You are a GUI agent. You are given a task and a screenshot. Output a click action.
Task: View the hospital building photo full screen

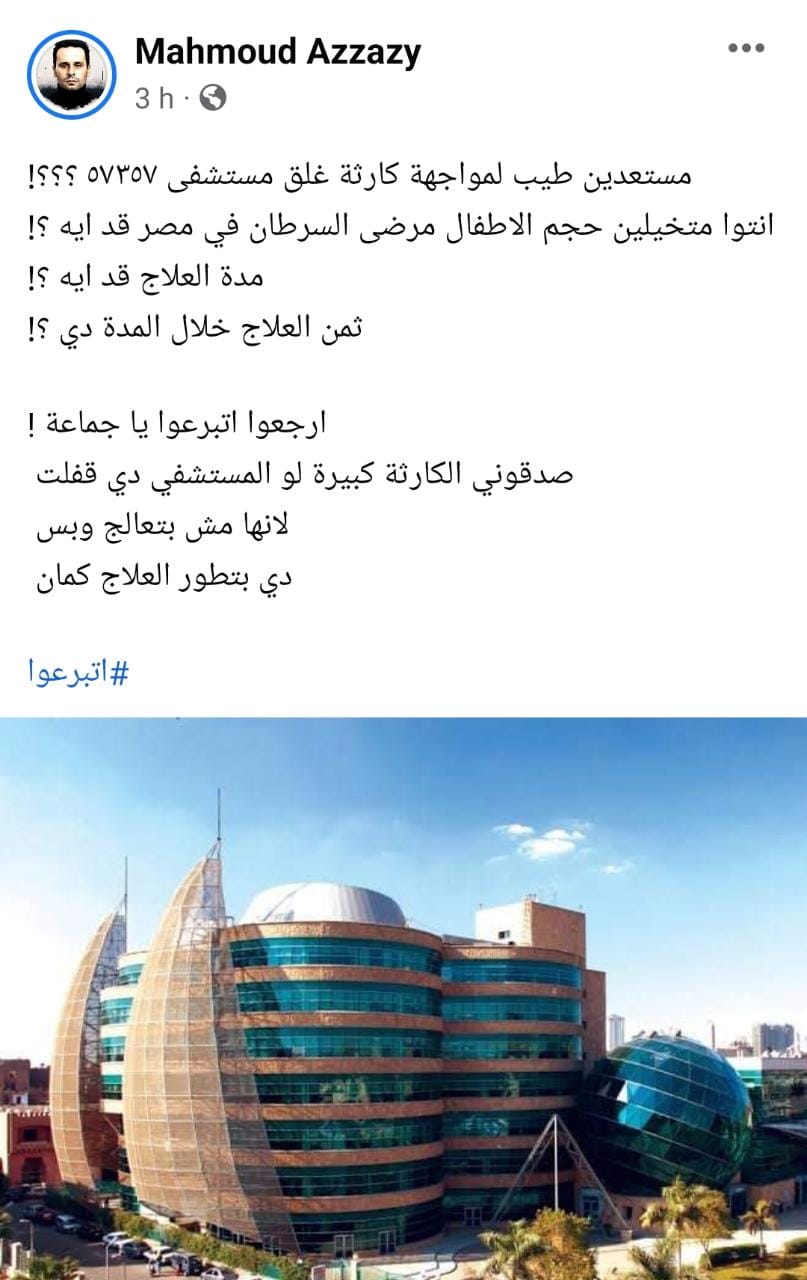pyautogui.click(x=403, y=998)
